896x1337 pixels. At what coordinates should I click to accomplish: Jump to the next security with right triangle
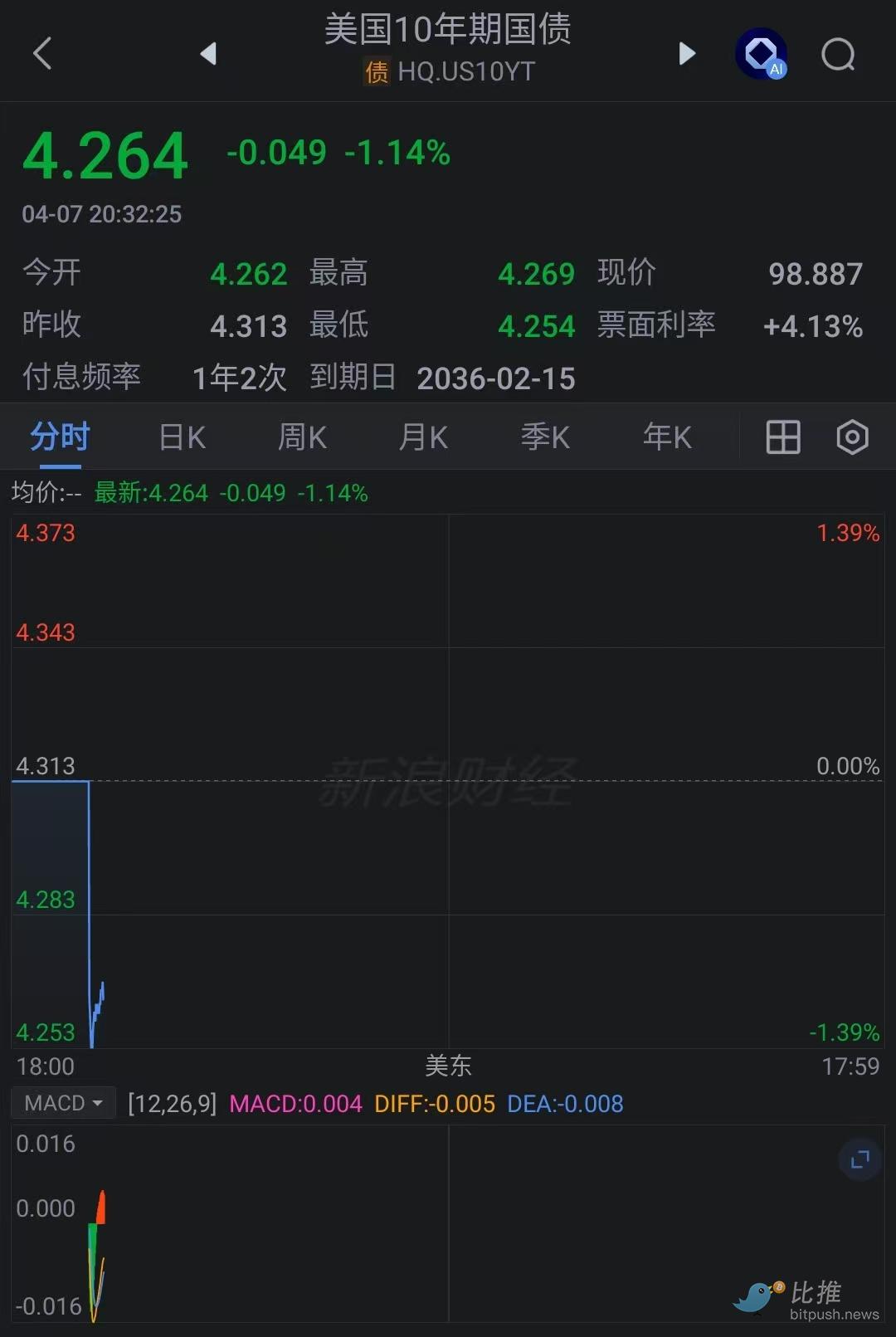point(686,54)
